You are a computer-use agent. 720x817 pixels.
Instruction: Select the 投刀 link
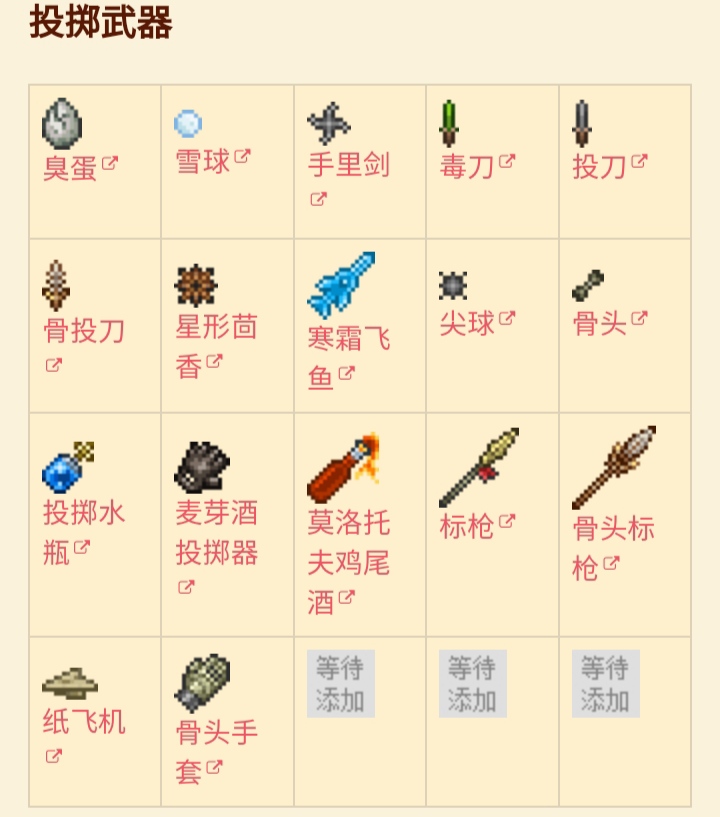tap(599, 166)
